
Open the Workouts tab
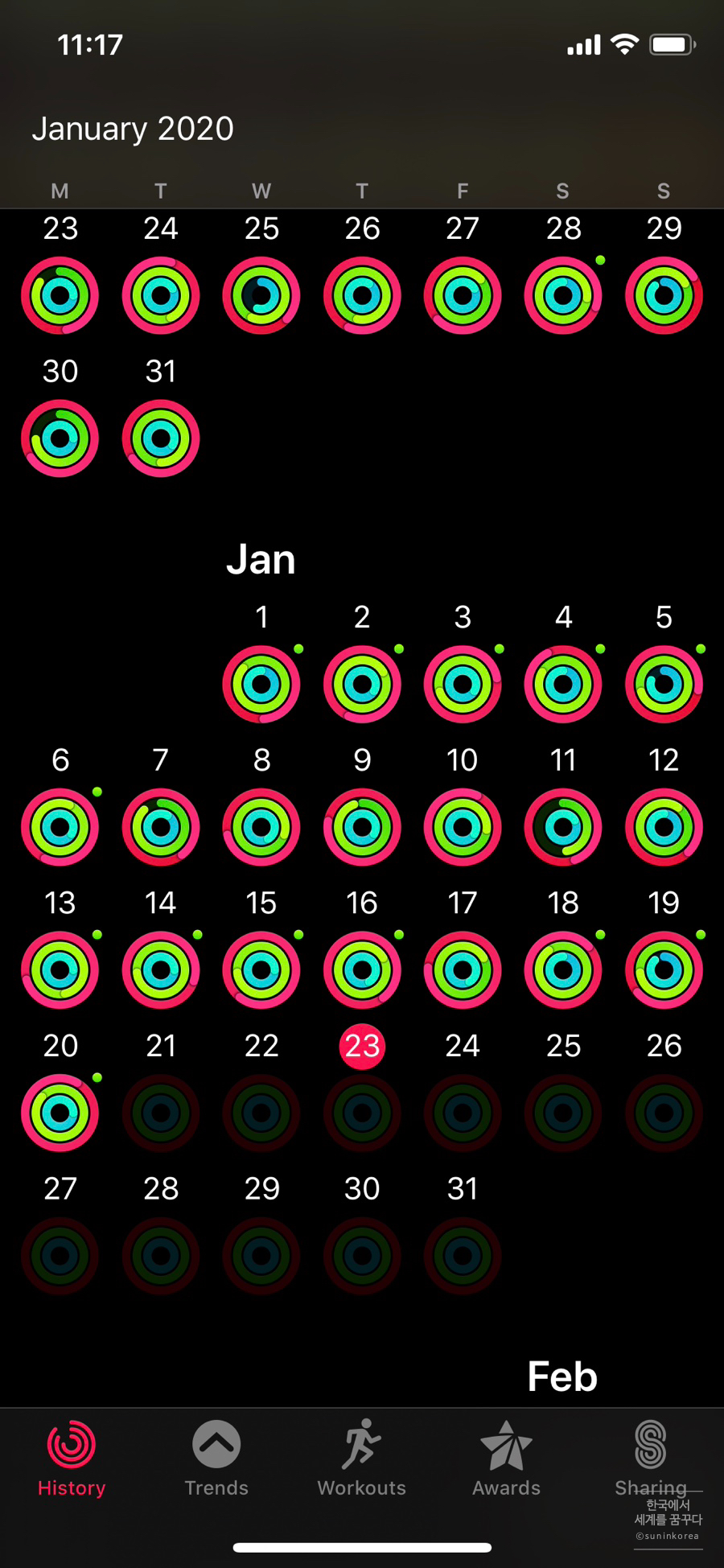[361, 1459]
